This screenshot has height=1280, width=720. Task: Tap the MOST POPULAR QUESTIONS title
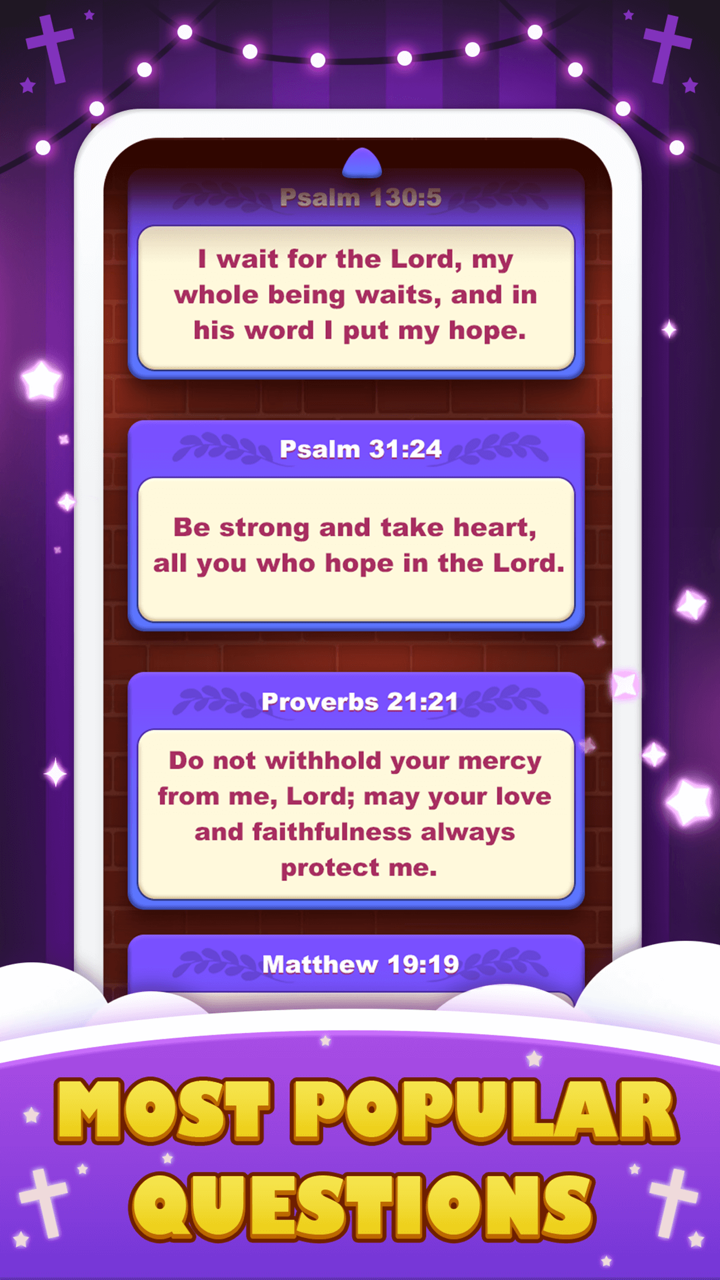tap(360, 1150)
